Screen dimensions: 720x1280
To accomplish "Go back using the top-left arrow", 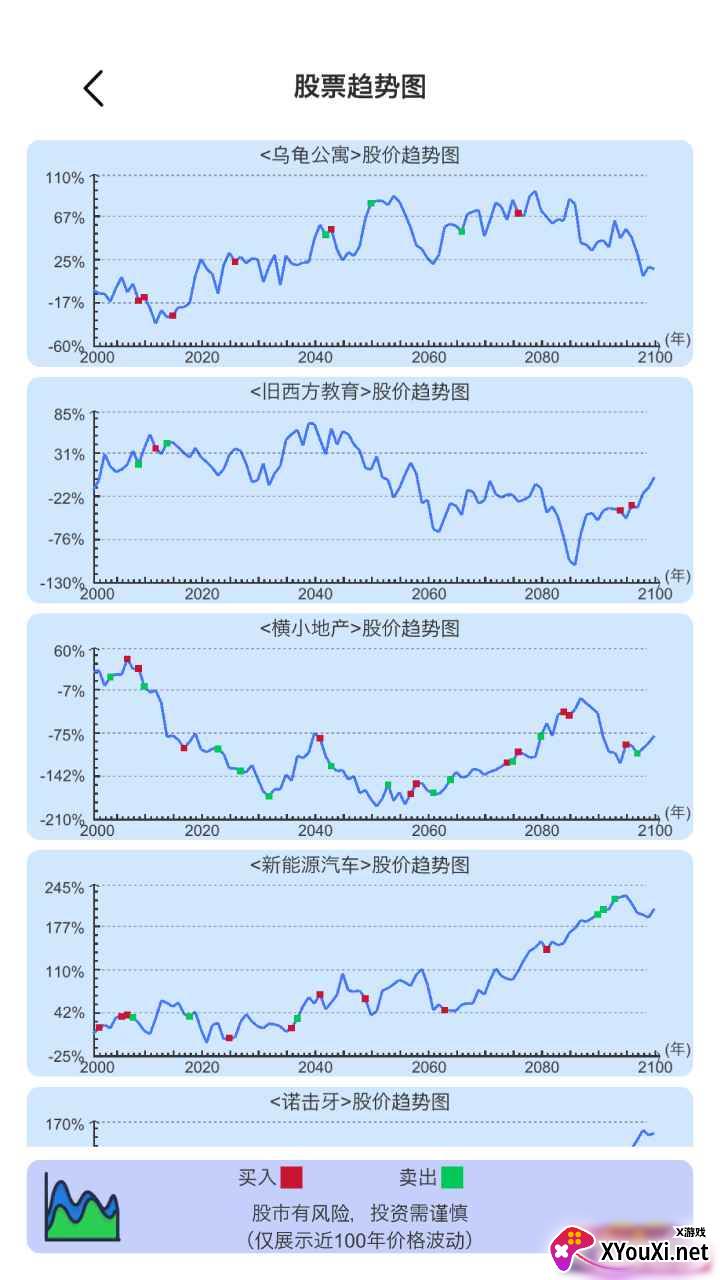I will (93, 88).
